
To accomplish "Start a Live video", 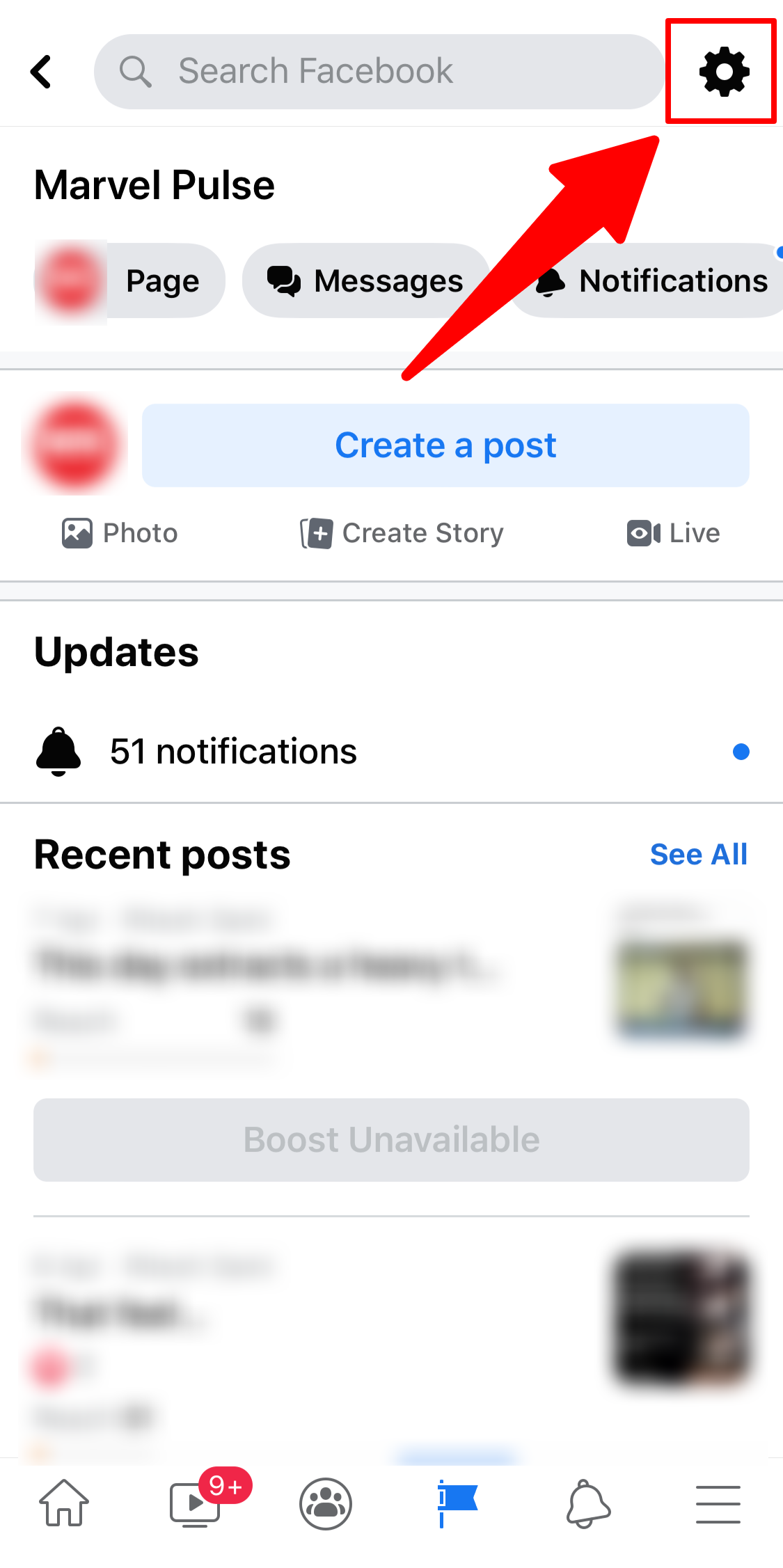I will 673,534.
